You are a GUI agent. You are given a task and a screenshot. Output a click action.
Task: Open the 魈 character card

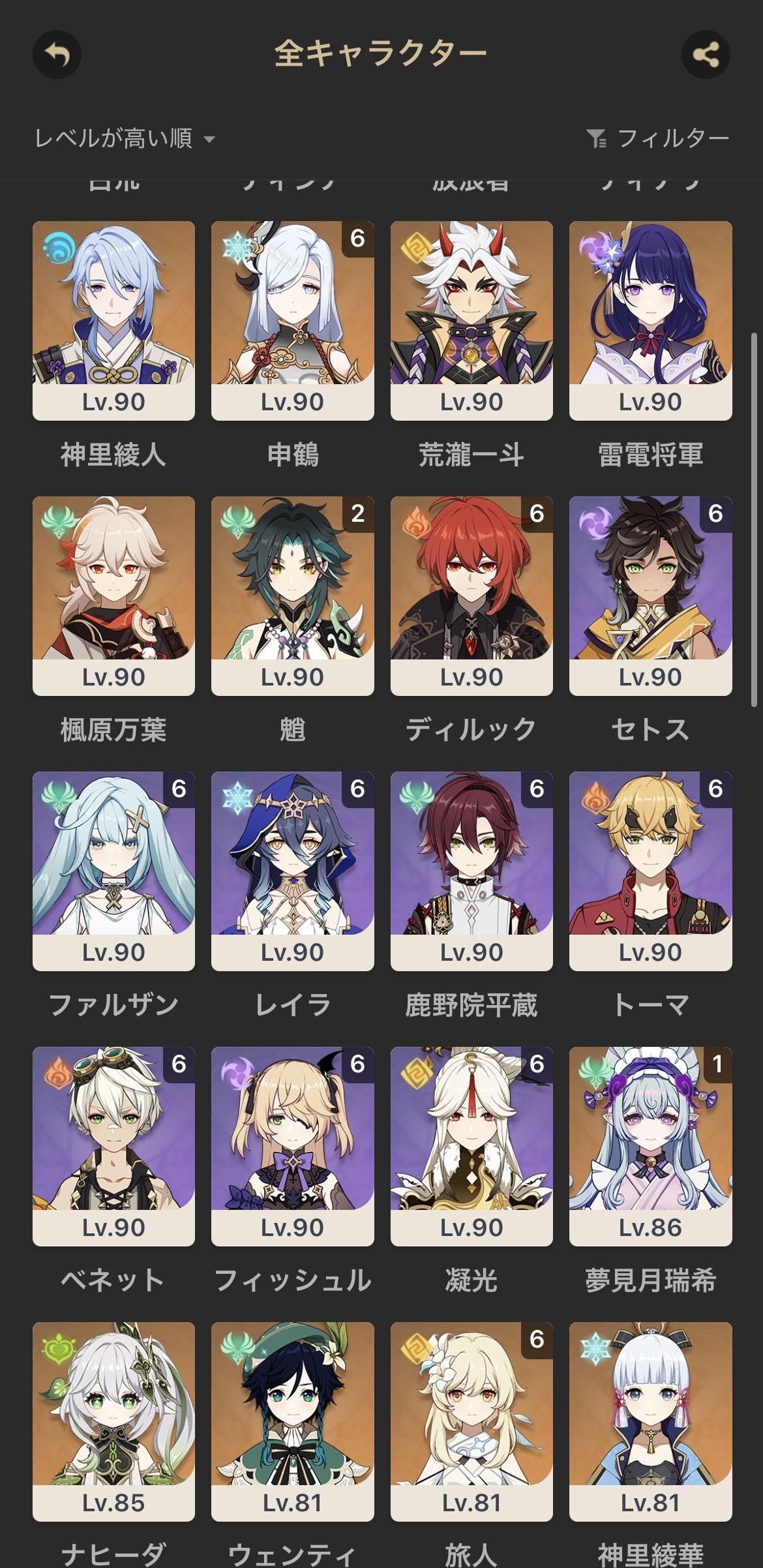tap(292, 596)
